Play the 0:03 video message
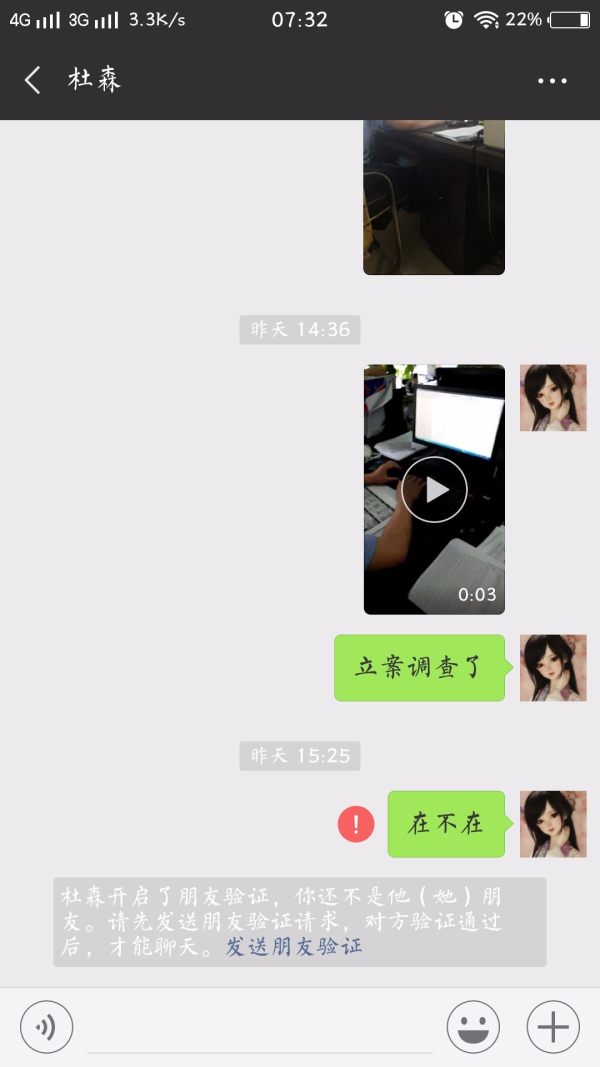Image resolution: width=600 pixels, height=1067 pixels. coord(434,489)
